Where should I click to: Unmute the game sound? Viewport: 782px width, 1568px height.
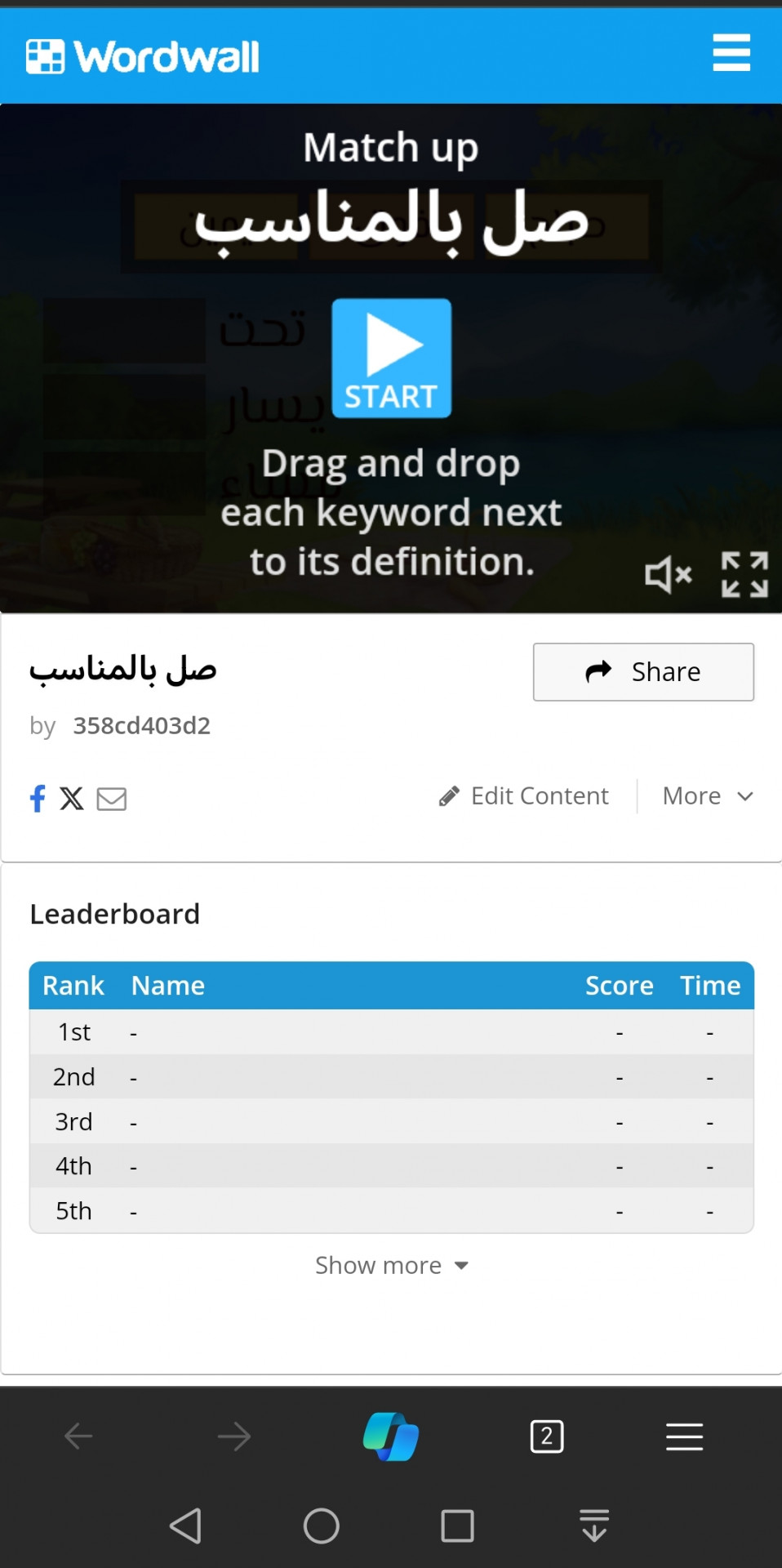point(669,575)
